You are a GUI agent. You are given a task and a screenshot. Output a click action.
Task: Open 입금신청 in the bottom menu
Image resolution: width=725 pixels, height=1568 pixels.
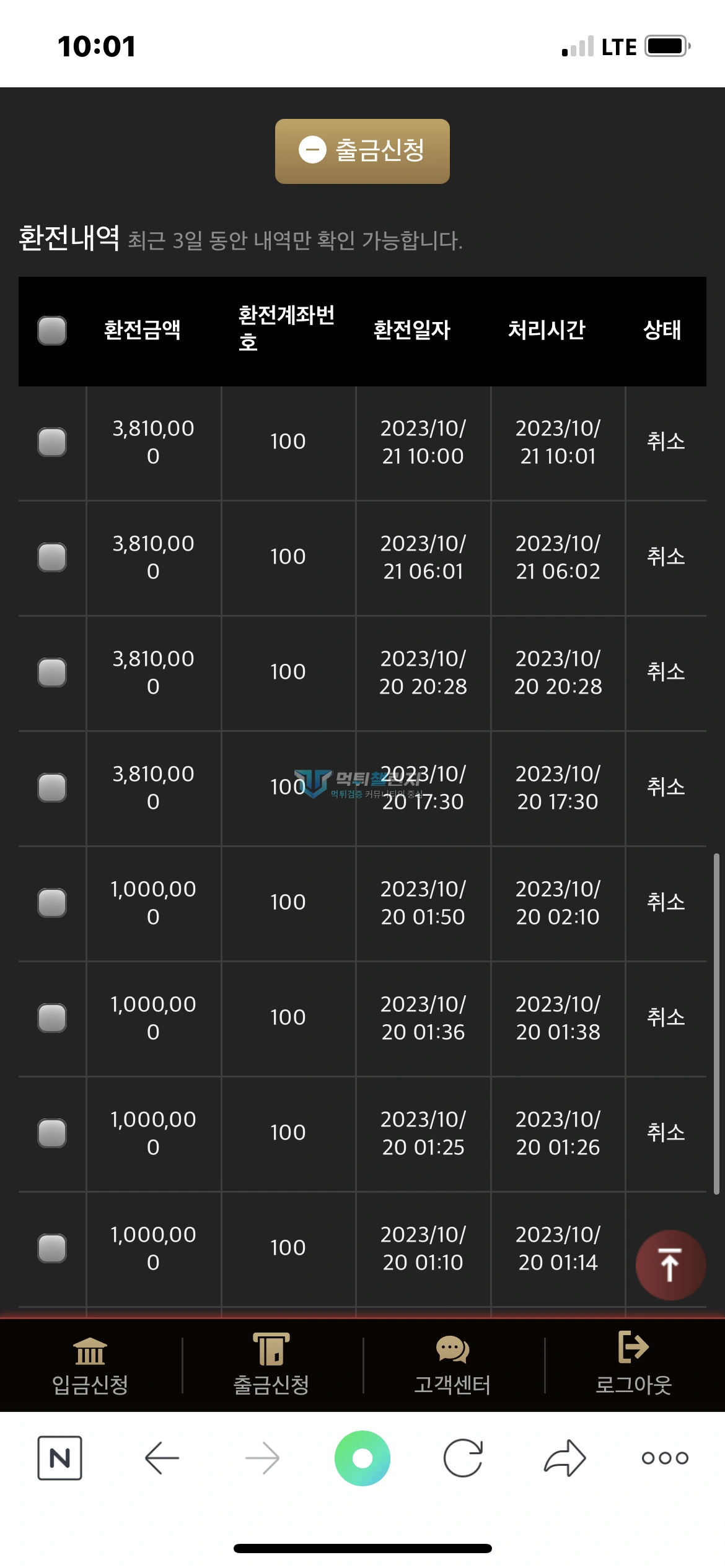pyautogui.click(x=90, y=1365)
